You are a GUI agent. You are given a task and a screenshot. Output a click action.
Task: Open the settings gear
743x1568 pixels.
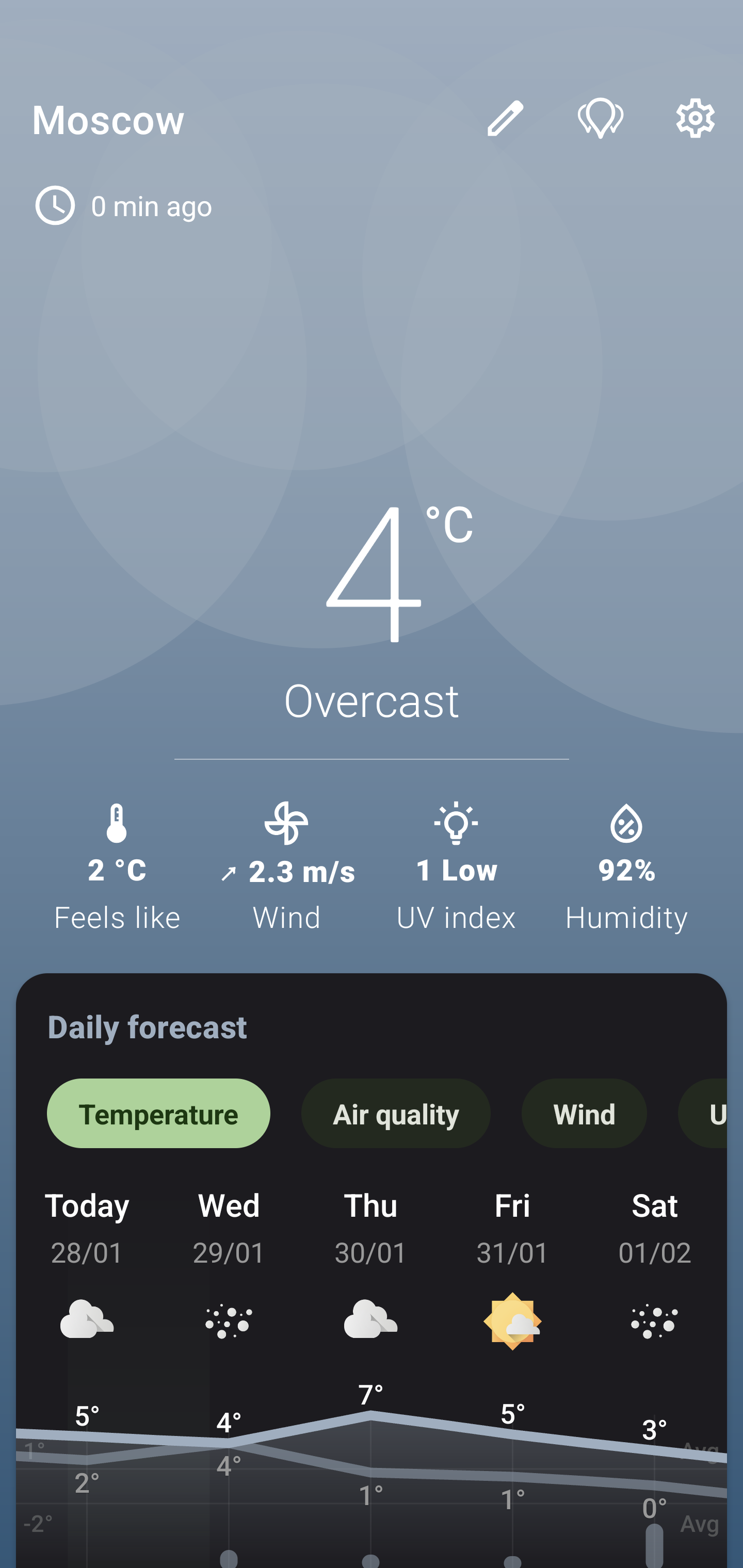[x=695, y=119]
